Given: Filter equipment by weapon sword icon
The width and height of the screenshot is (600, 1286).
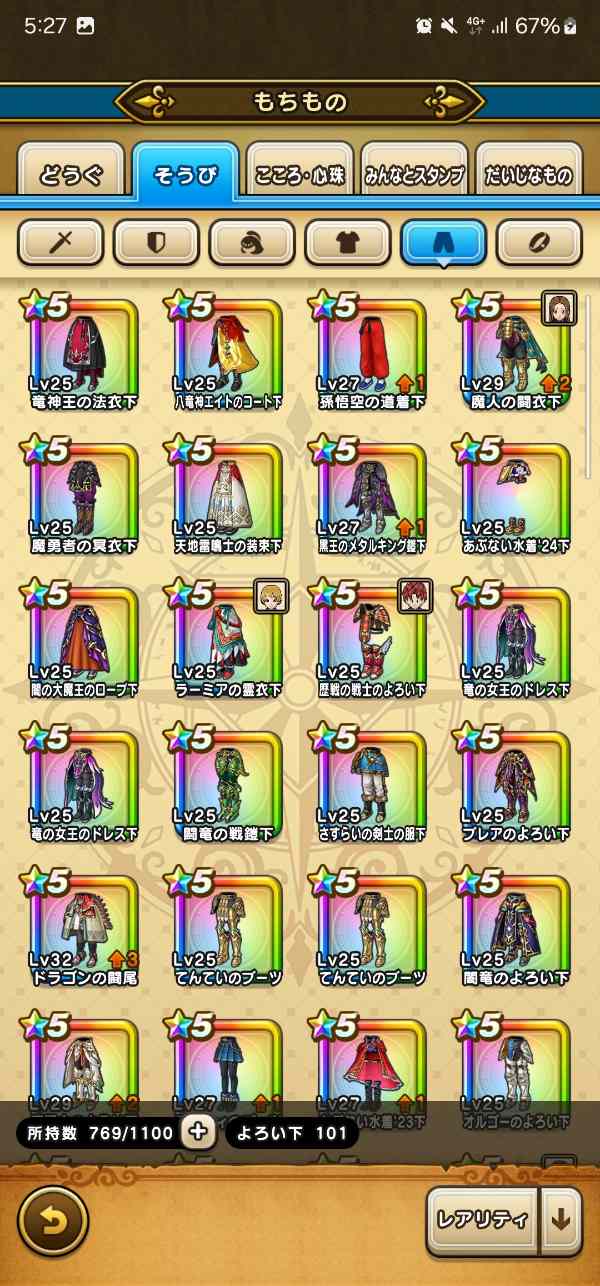Looking at the screenshot, I should [x=60, y=241].
